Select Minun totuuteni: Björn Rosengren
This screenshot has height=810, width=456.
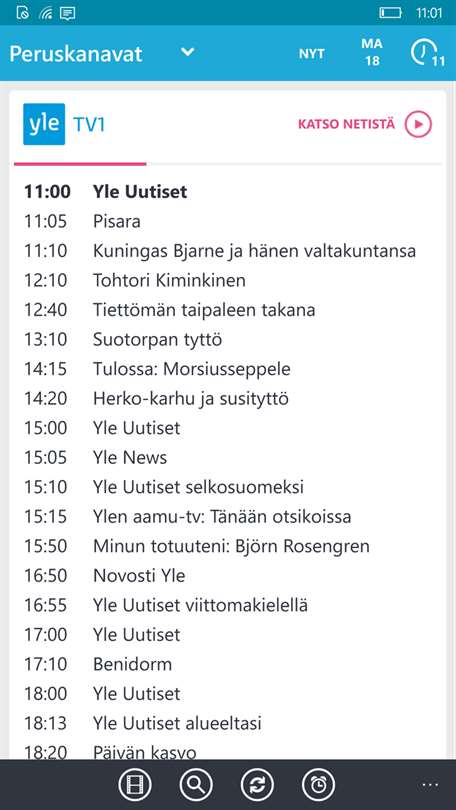click(x=228, y=546)
